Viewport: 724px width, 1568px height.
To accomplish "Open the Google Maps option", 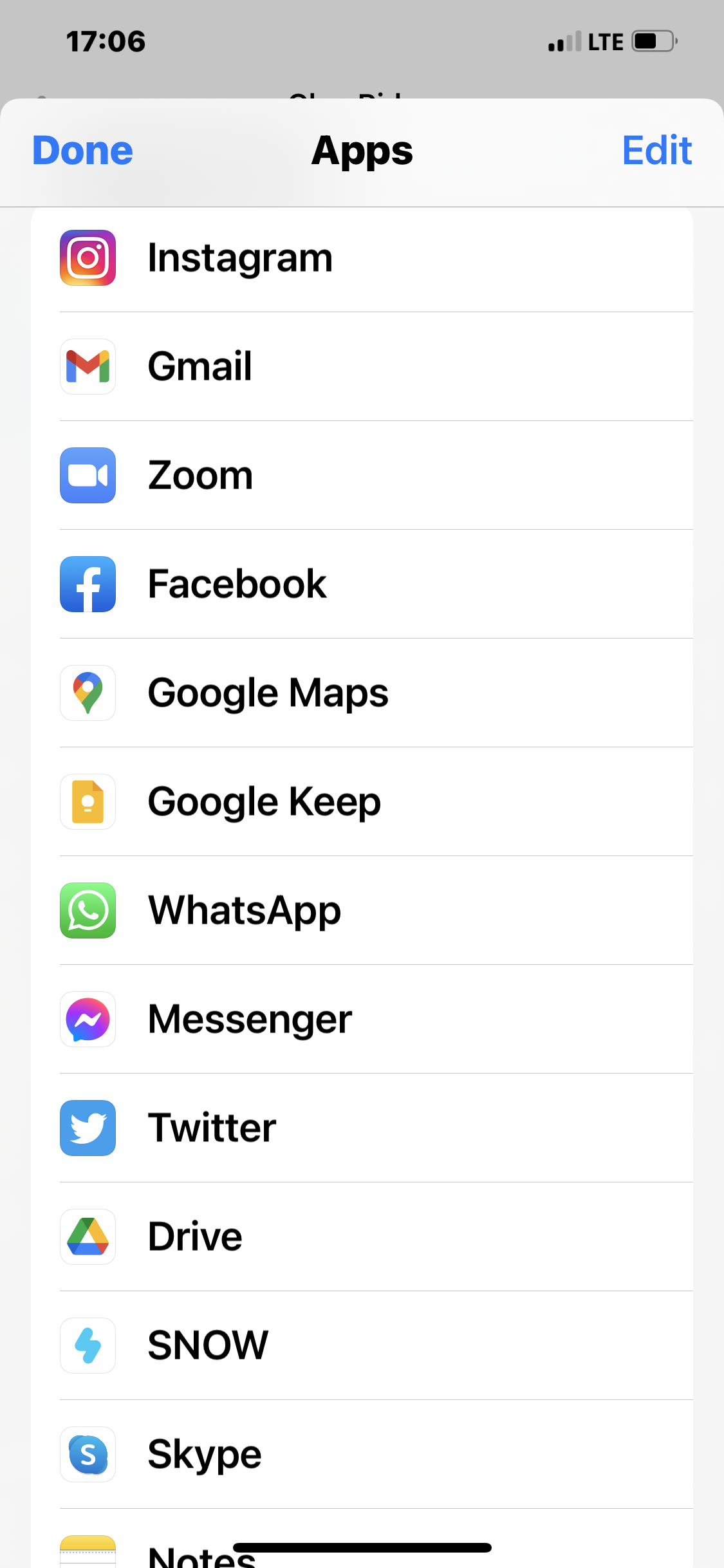I will pos(362,693).
